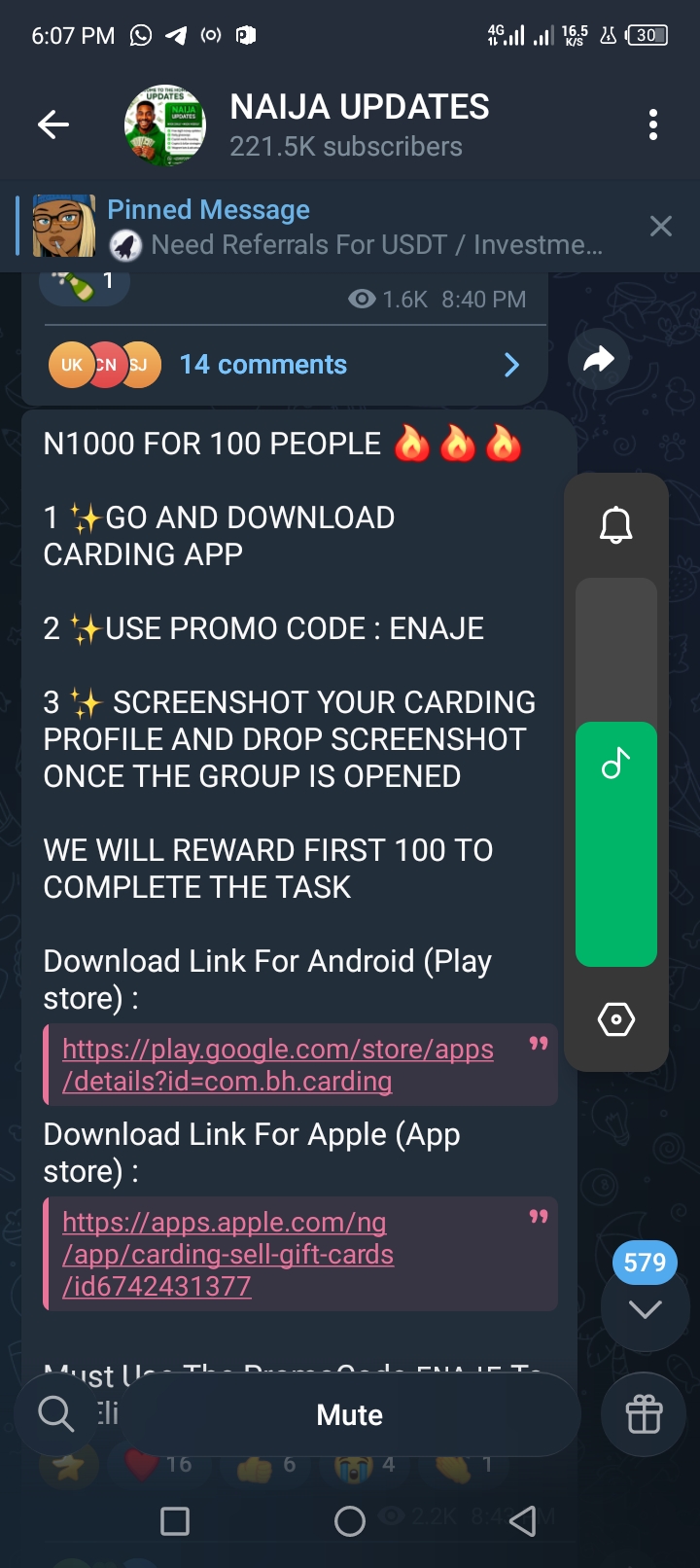Open the gift icon

click(x=644, y=1414)
